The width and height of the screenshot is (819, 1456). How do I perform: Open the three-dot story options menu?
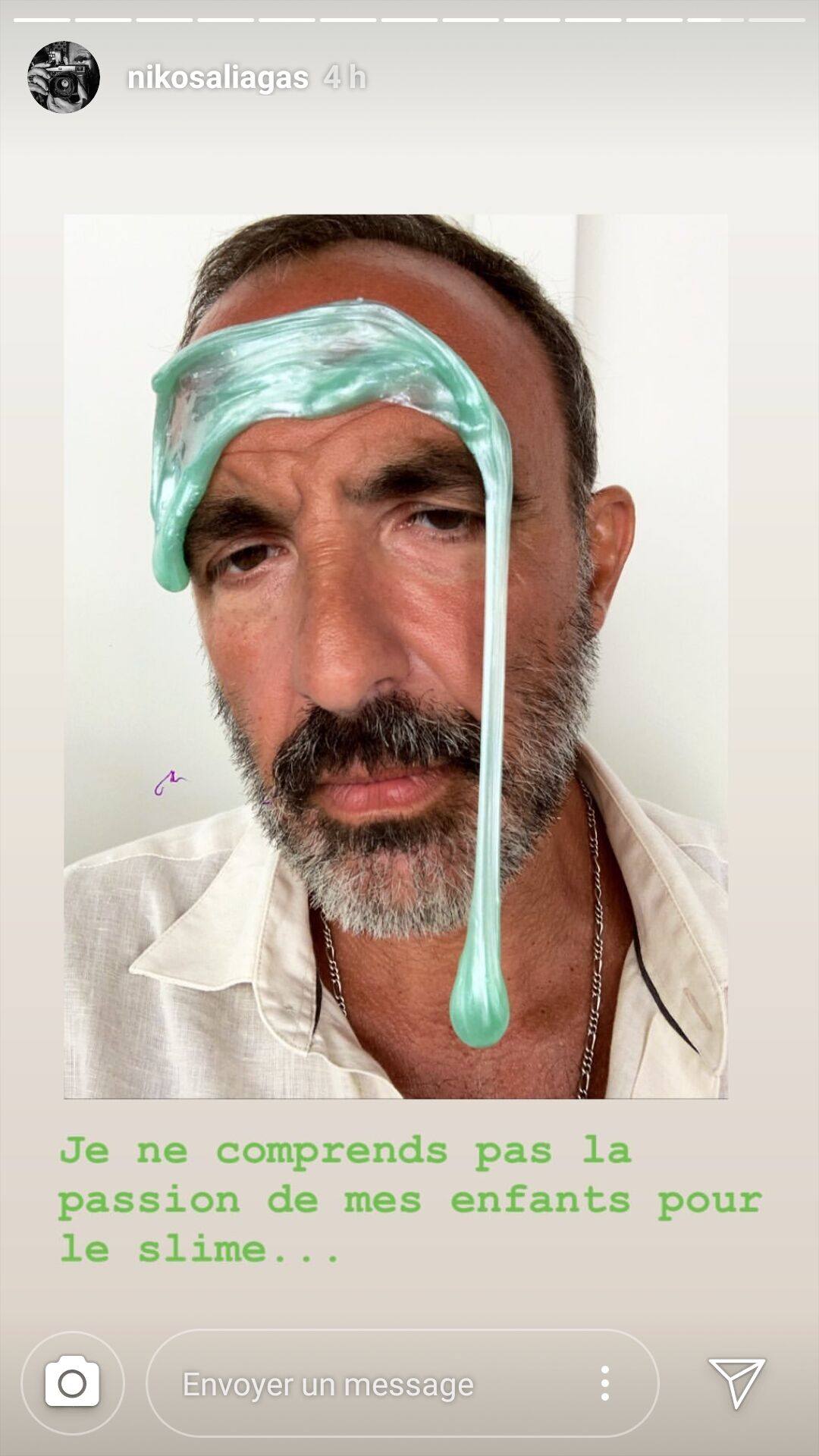pos(604,1384)
